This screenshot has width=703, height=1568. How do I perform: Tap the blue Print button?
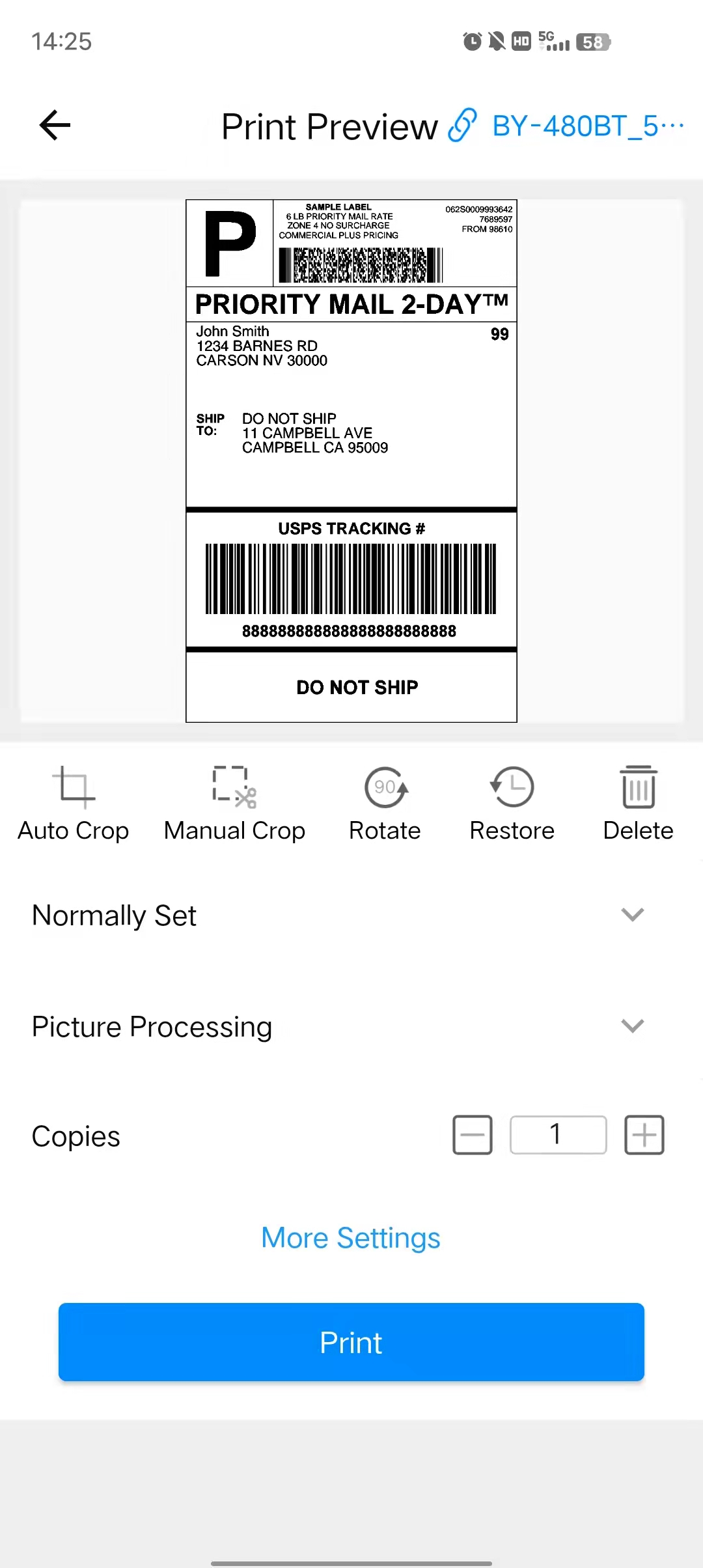351,1342
